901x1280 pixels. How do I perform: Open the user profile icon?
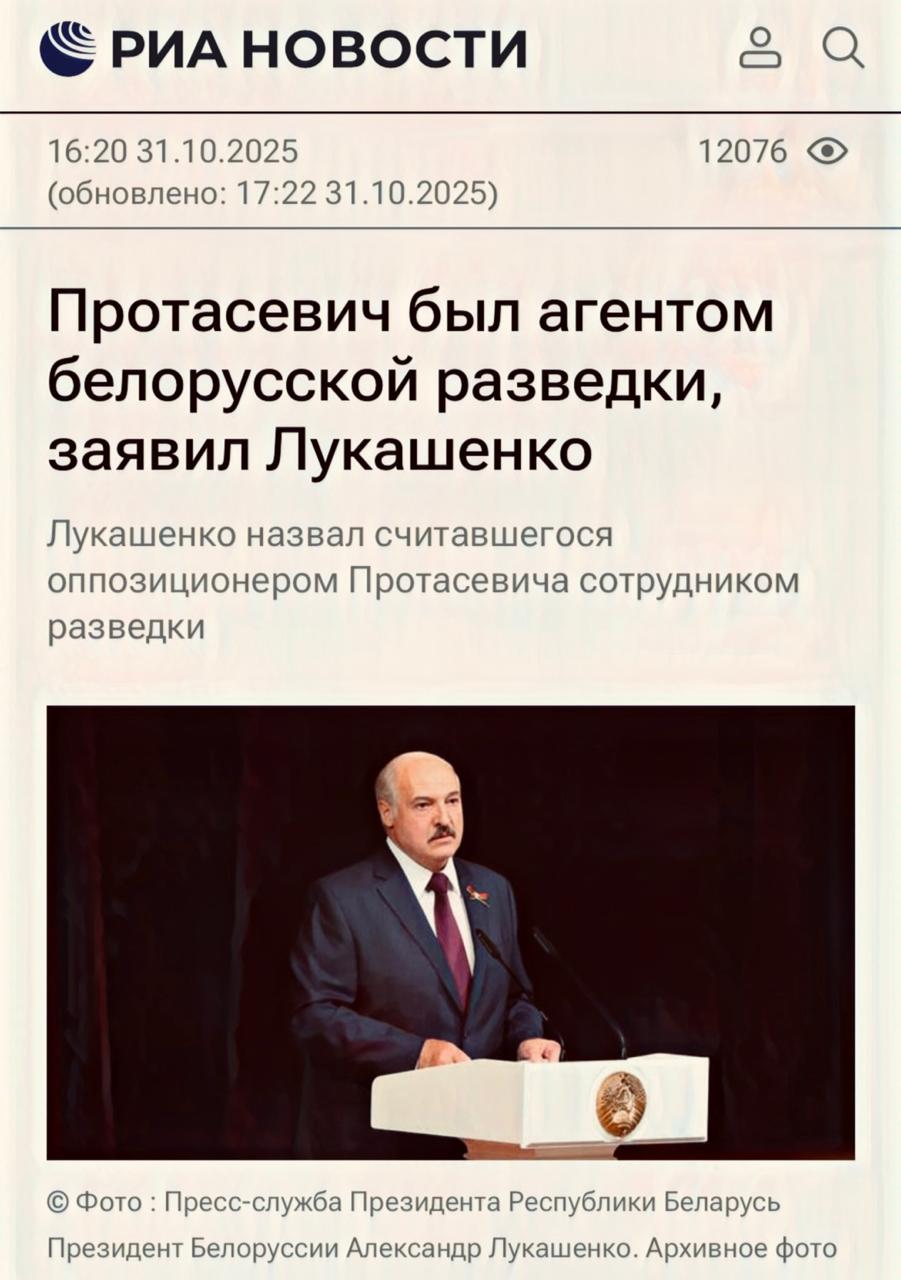tap(760, 48)
